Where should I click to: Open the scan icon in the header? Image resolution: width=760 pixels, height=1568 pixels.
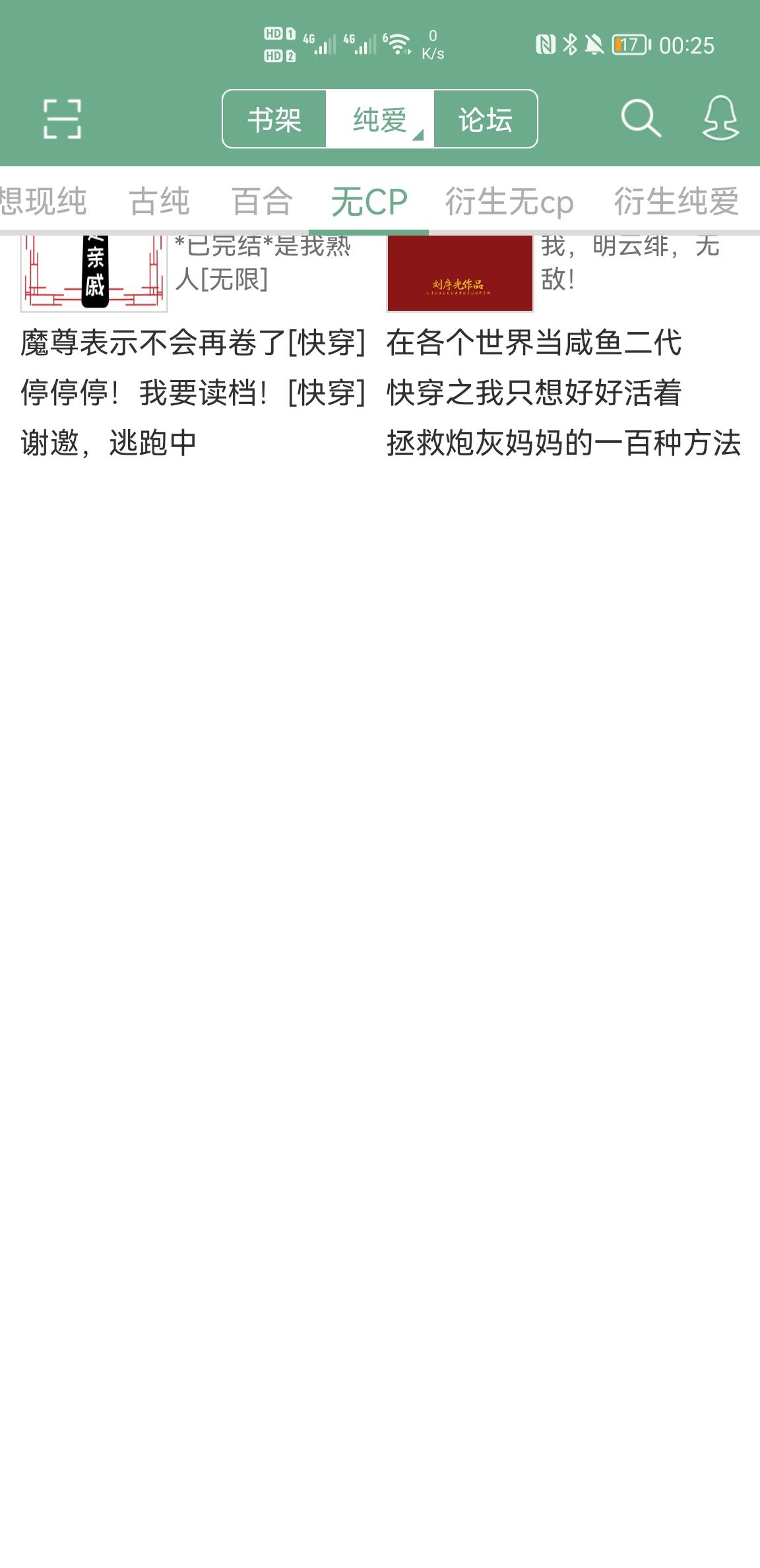point(62,119)
